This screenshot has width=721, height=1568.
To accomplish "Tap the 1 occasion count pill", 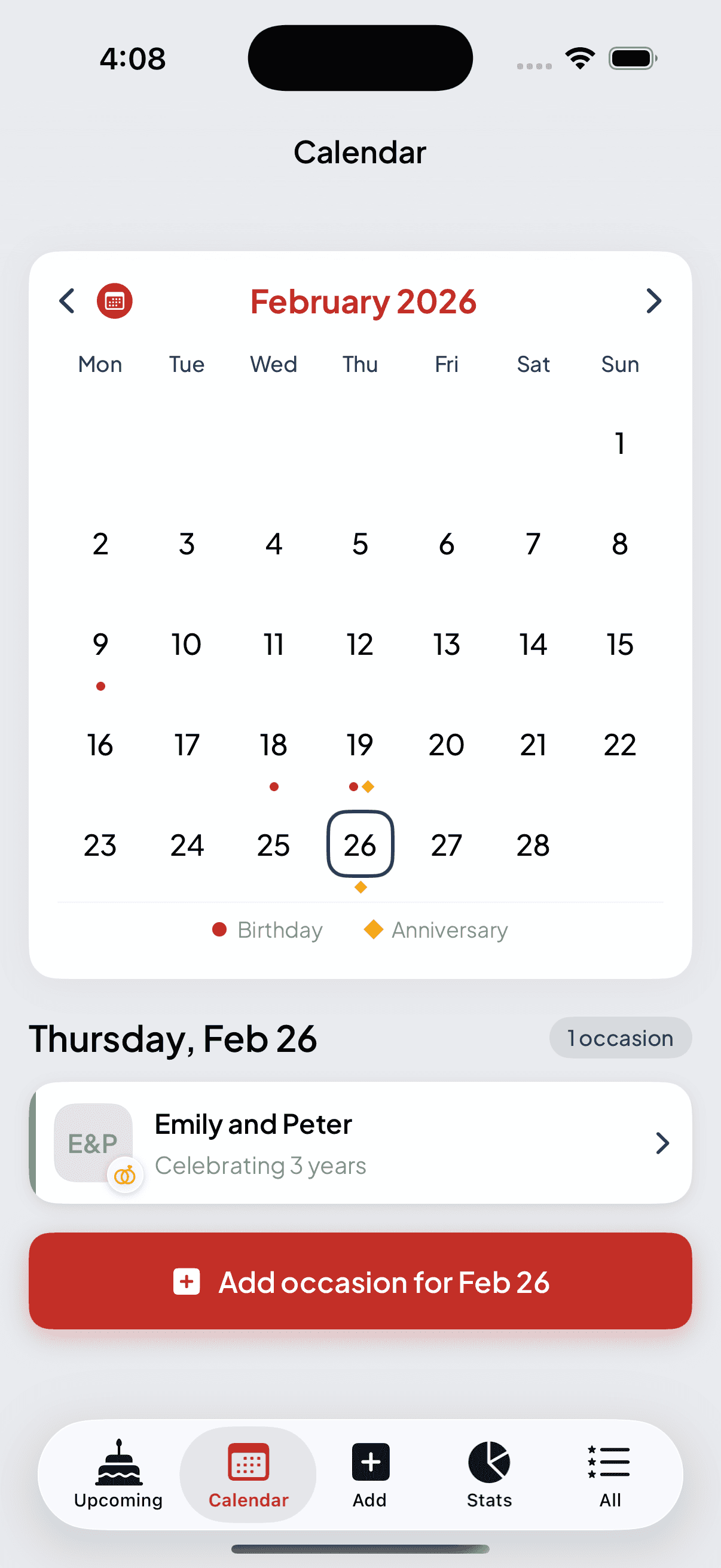I will tap(620, 1038).
